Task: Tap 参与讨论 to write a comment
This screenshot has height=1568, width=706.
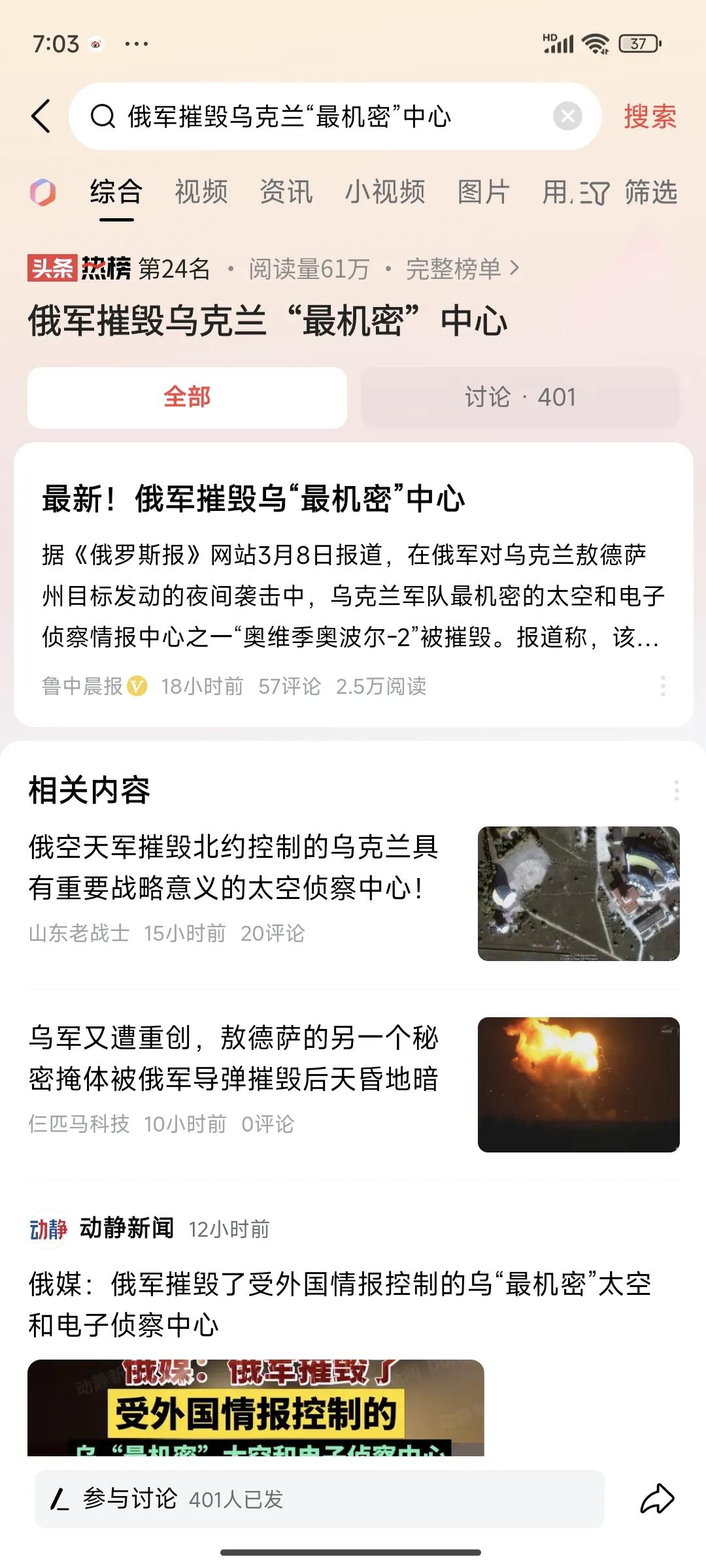Action: [319, 1499]
